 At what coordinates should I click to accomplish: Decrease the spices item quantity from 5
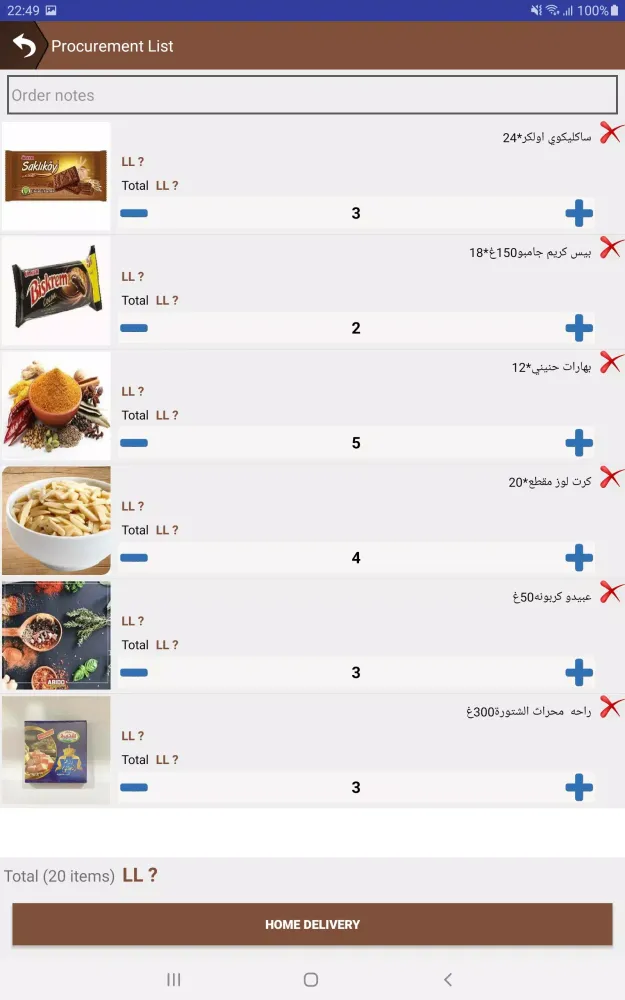(134, 443)
